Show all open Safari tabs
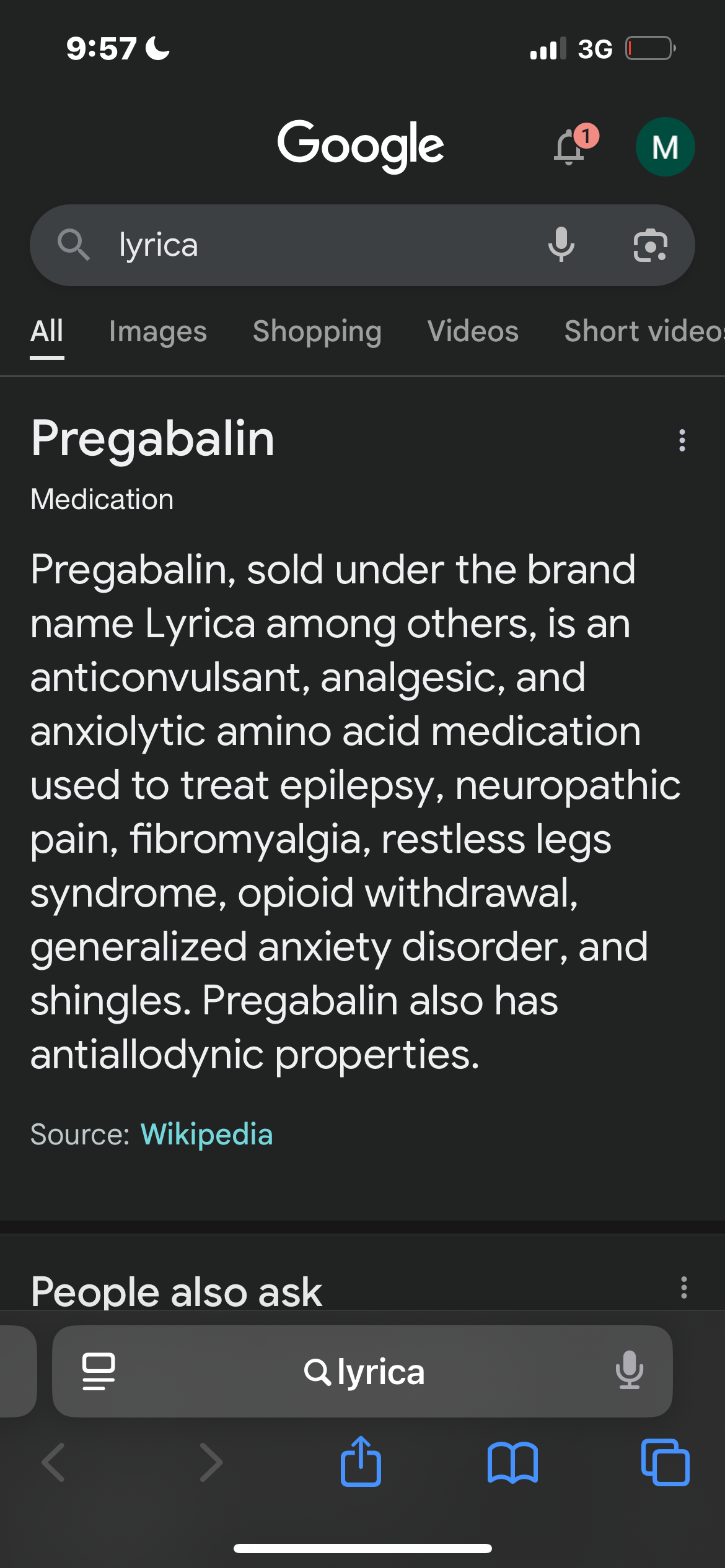This screenshot has width=725, height=1568. (x=665, y=1463)
